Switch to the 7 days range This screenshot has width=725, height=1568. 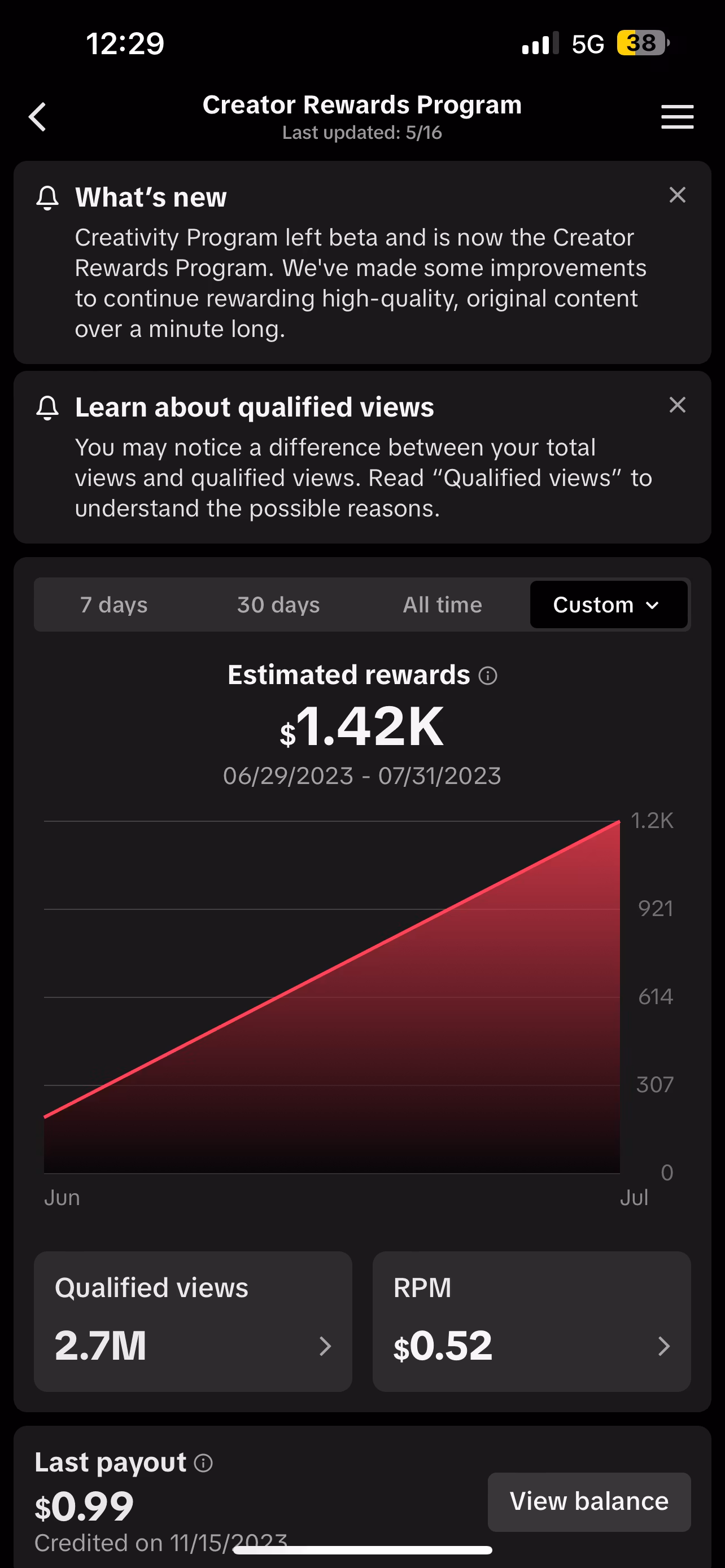114,605
